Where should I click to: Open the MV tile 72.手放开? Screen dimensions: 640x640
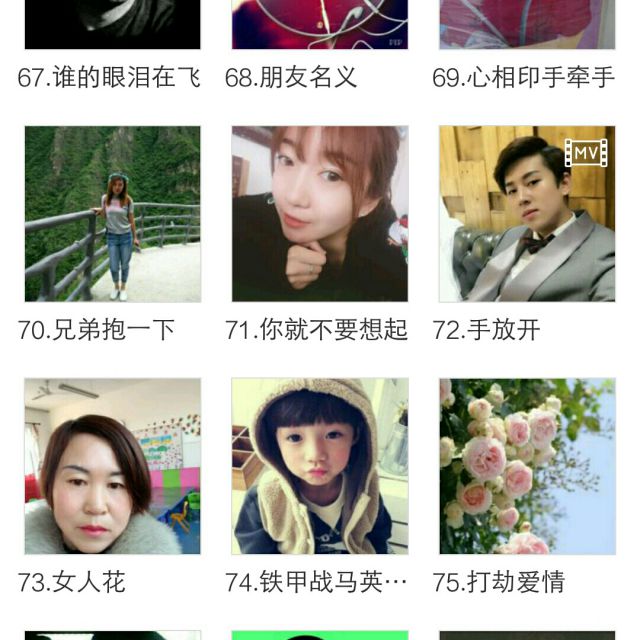tap(527, 214)
